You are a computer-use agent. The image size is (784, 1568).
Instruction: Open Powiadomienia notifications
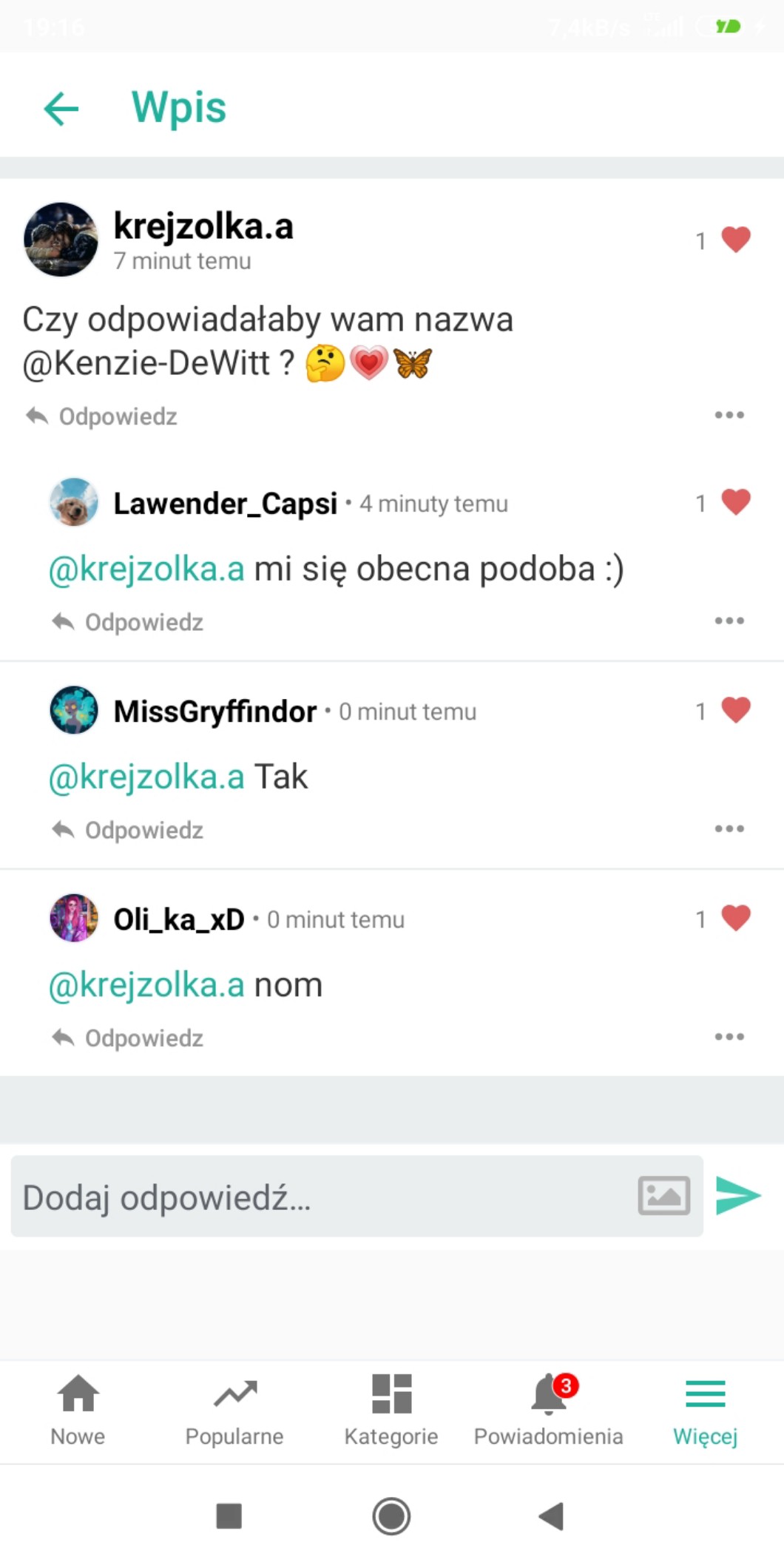(548, 1409)
